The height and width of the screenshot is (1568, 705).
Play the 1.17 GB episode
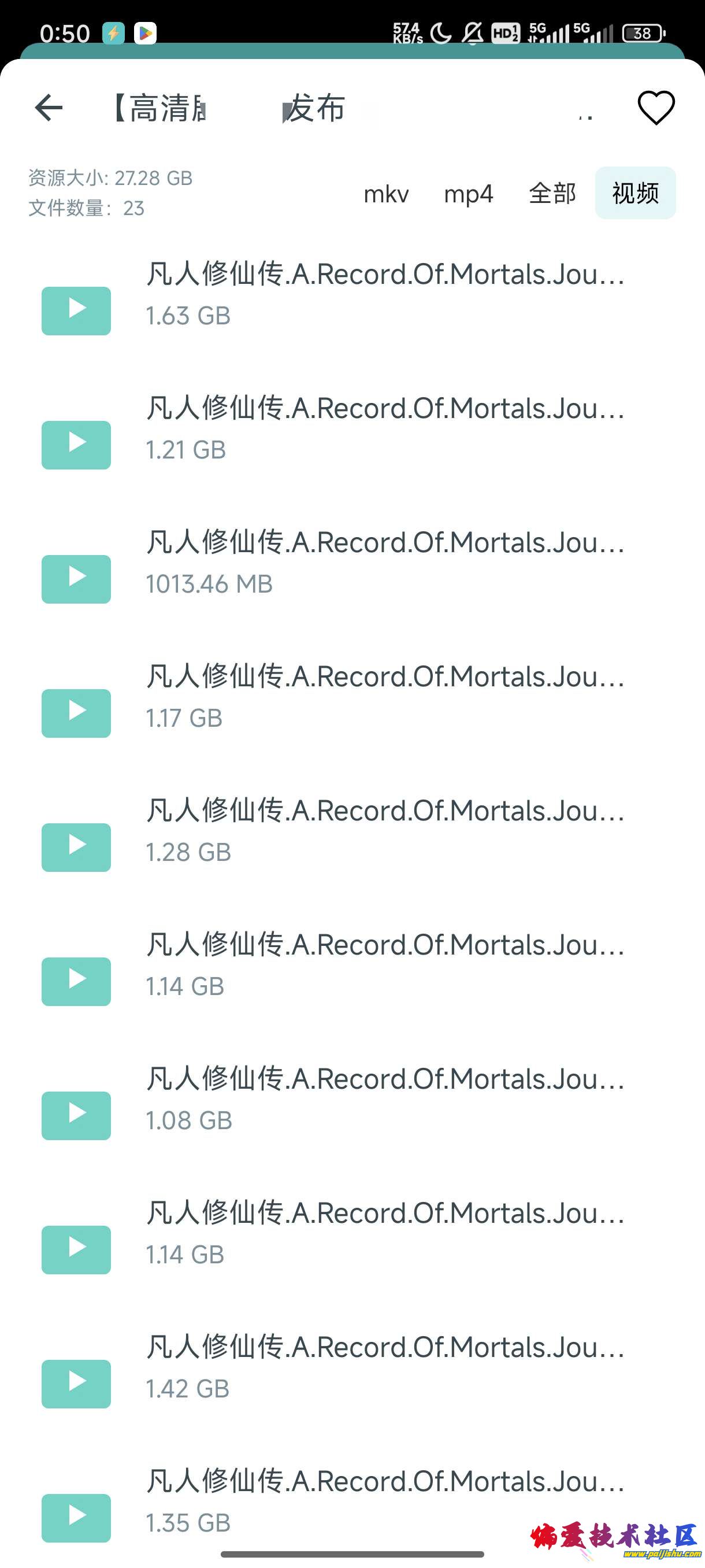[76, 713]
